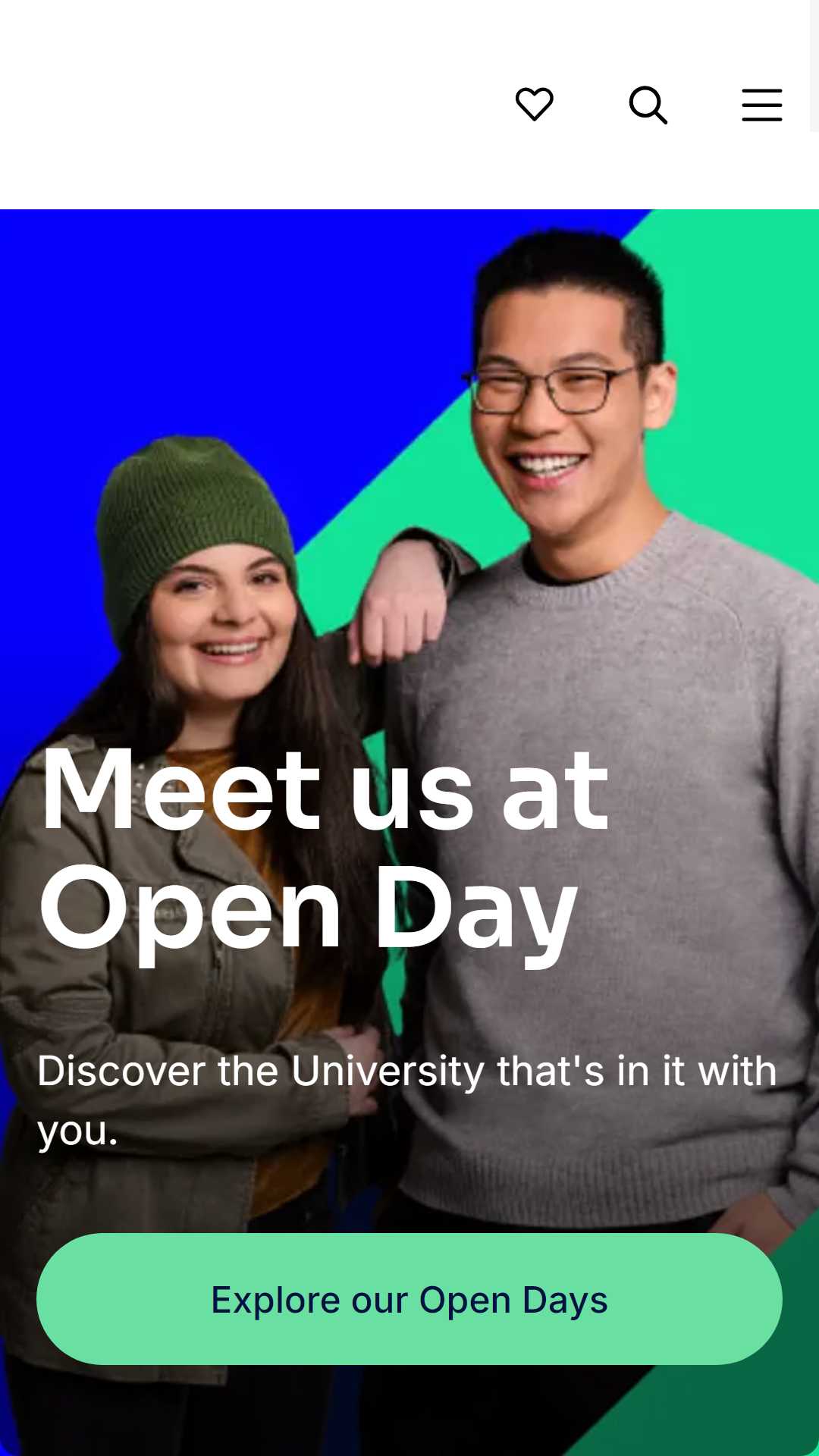Open the search magnifier icon
This screenshot has height=1456, width=819.
[648, 105]
